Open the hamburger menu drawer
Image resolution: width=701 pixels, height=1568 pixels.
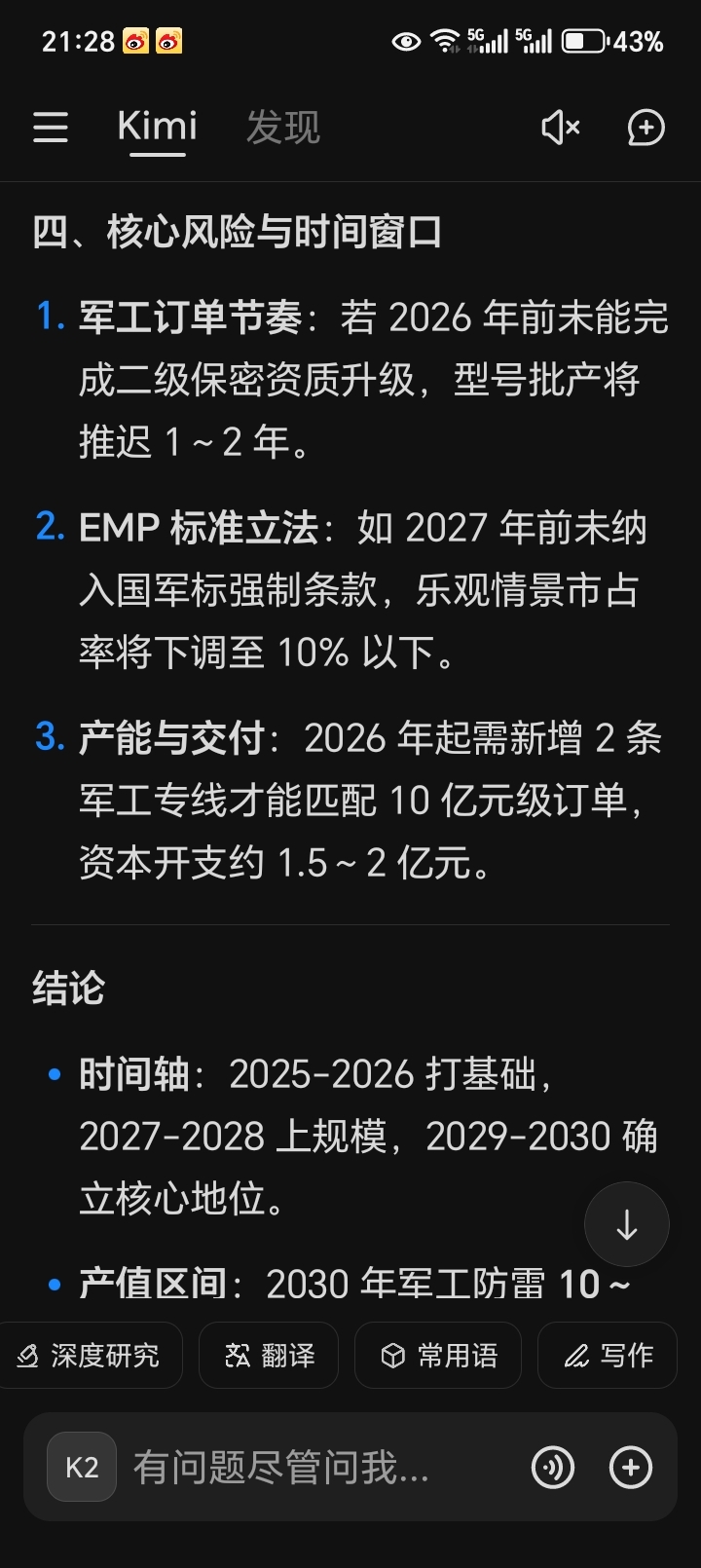click(51, 128)
